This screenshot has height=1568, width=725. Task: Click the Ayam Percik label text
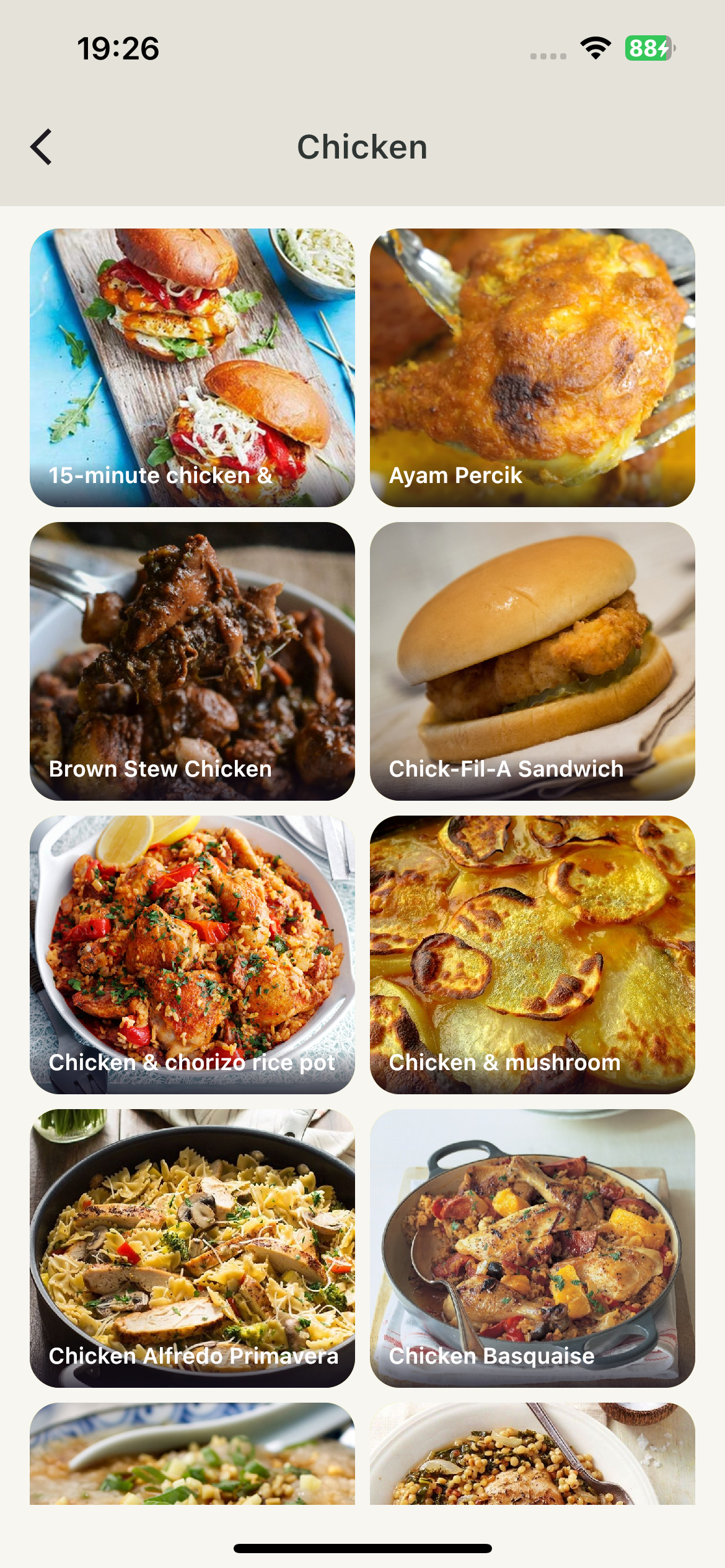[456, 476]
